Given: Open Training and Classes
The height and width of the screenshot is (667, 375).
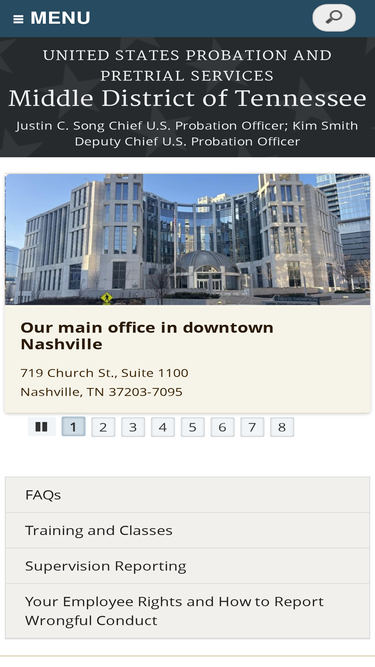Looking at the screenshot, I should (x=188, y=530).
